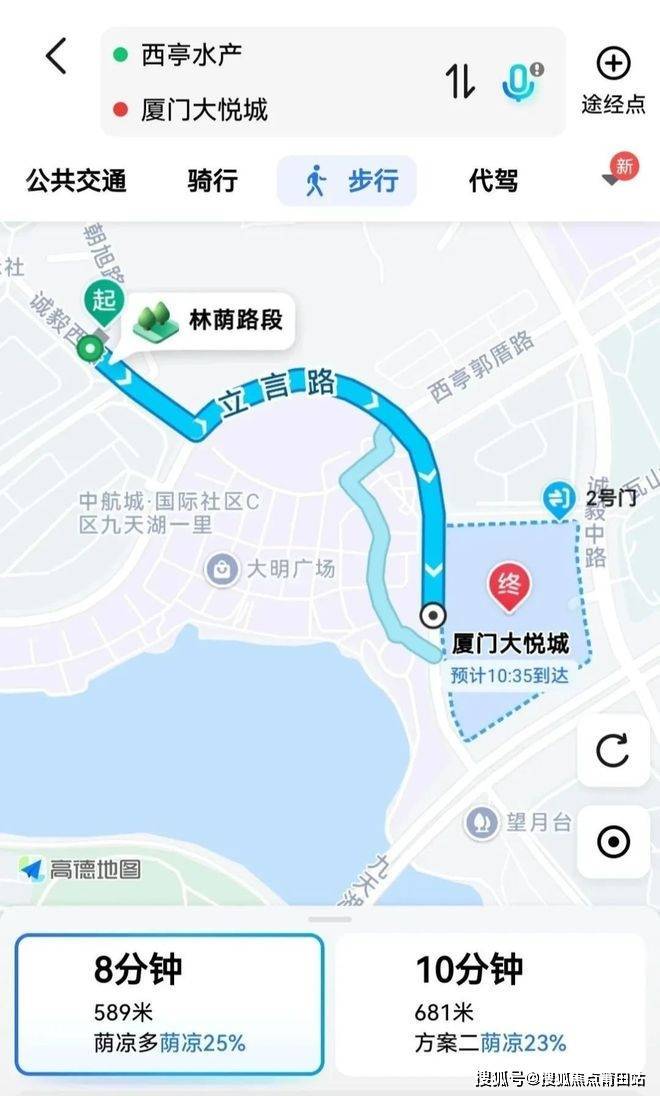Choose the 8分钟 589米 route option
Screen dimensions: 660x1096
point(169,1002)
